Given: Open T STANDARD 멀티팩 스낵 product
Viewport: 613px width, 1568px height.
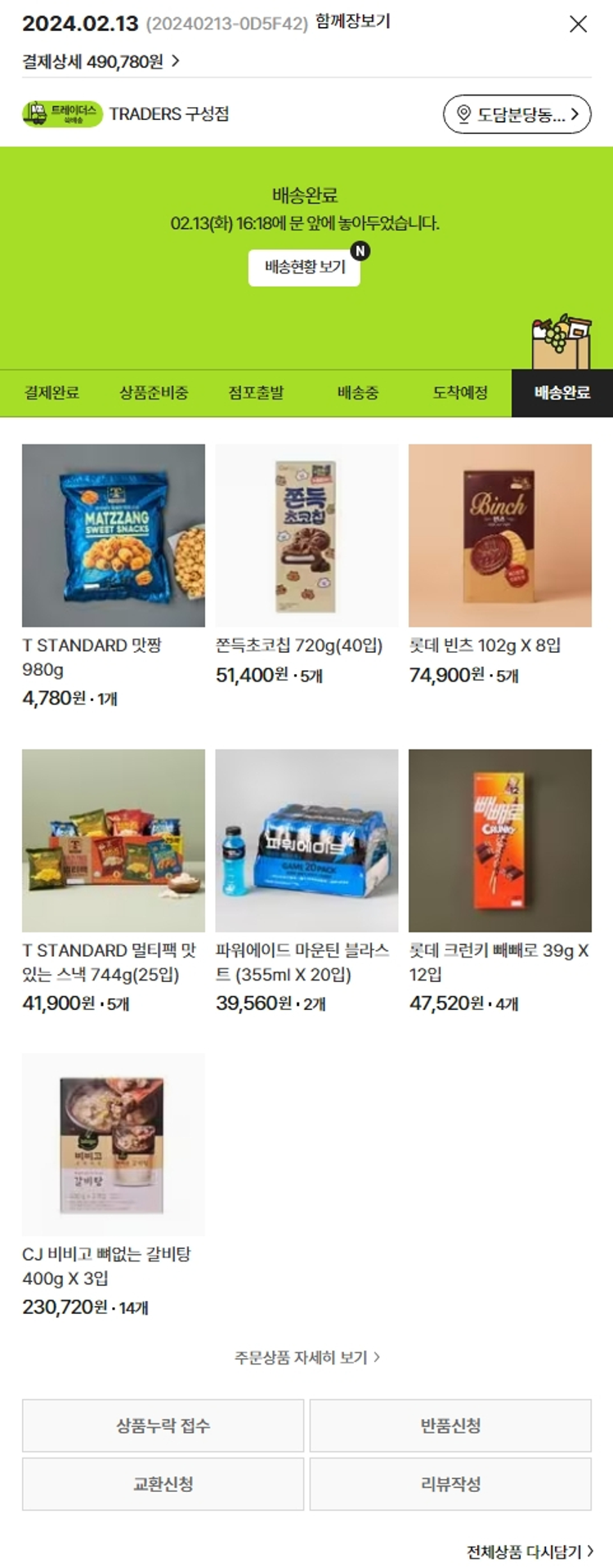Looking at the screenshot, I should [x=114, y=841].
